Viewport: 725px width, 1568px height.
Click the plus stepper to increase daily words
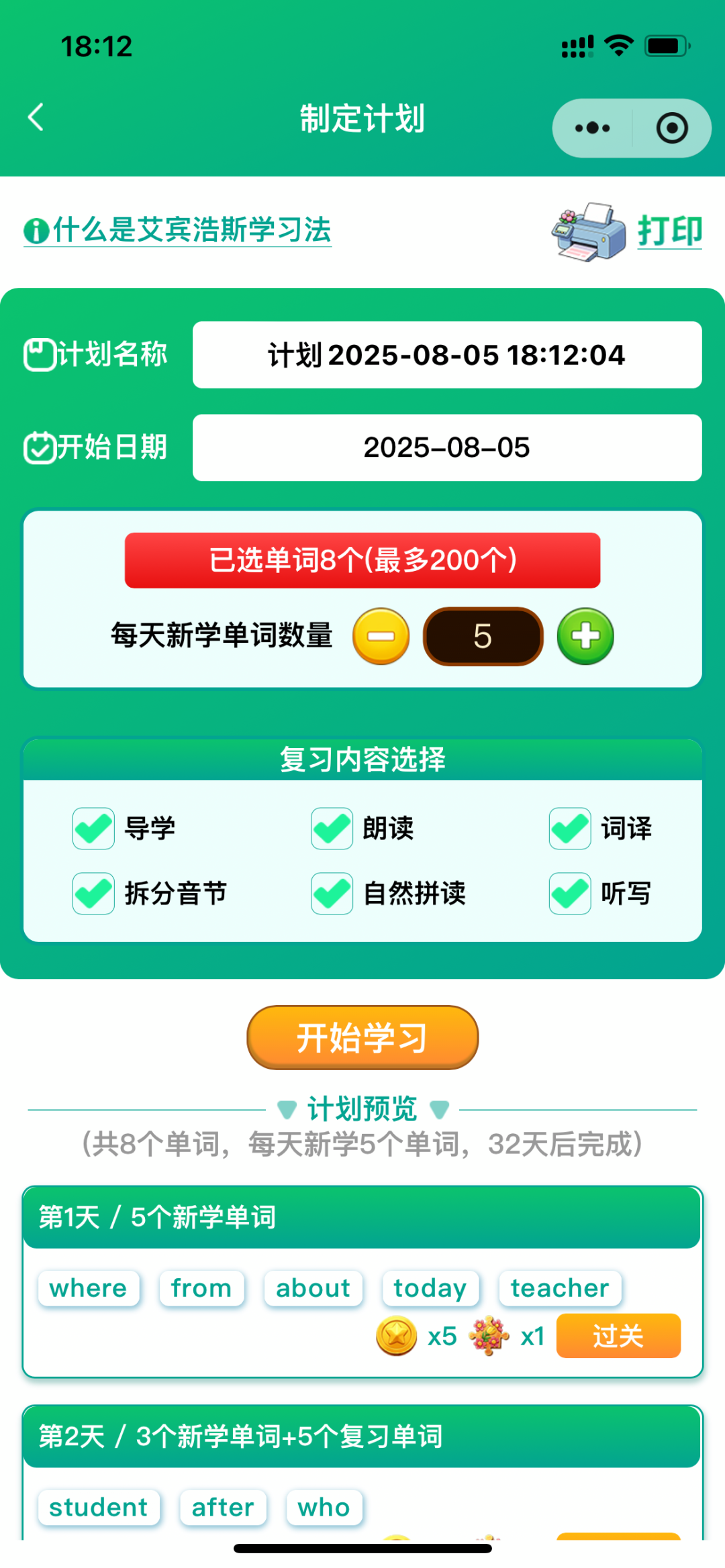[585, 636]
